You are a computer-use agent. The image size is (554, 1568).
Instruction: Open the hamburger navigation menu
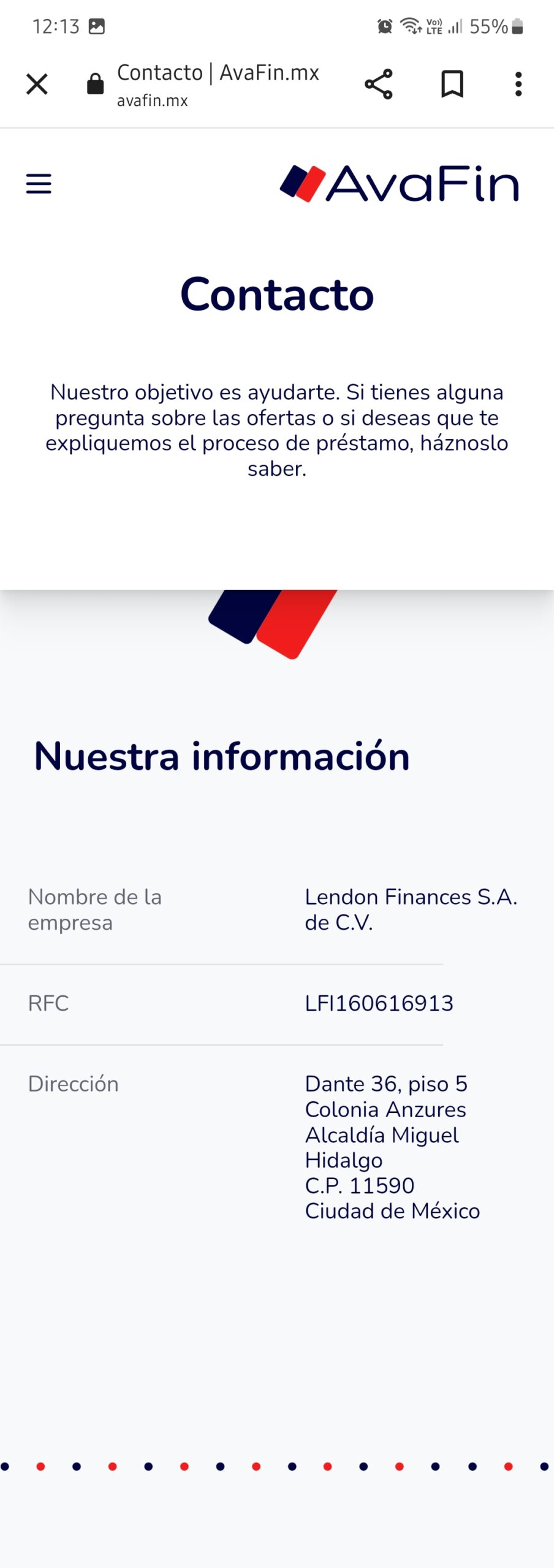(x=39, y=183)
